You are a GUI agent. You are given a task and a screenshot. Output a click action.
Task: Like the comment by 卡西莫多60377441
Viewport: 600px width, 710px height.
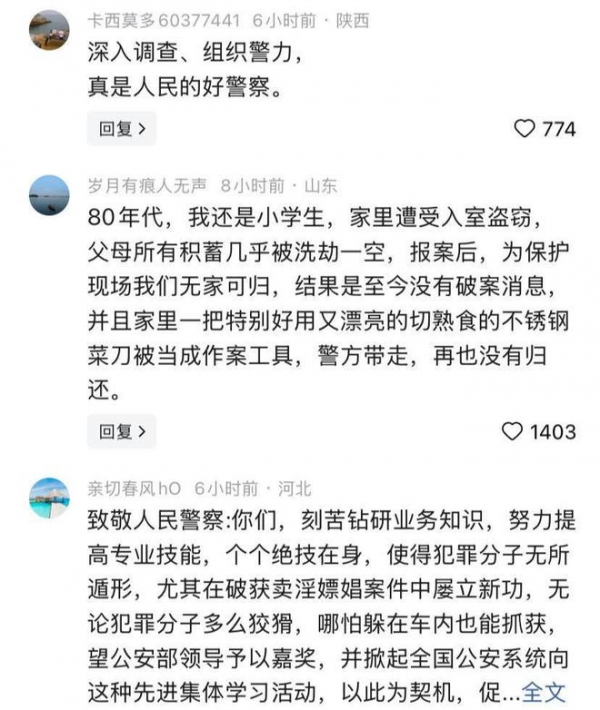point(544,129)
